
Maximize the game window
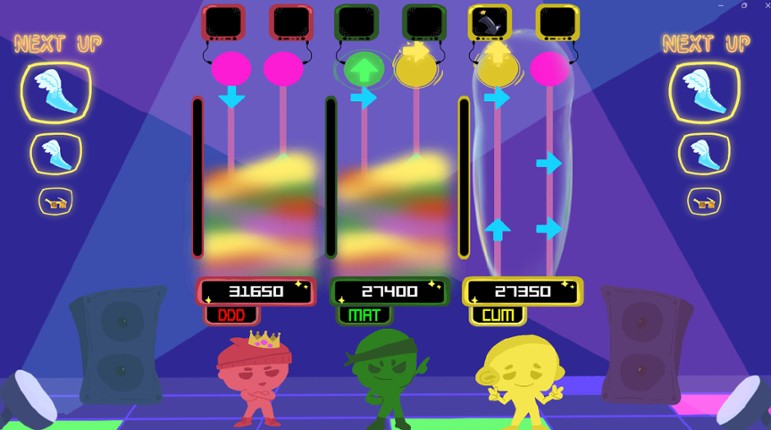coord(743,5)
